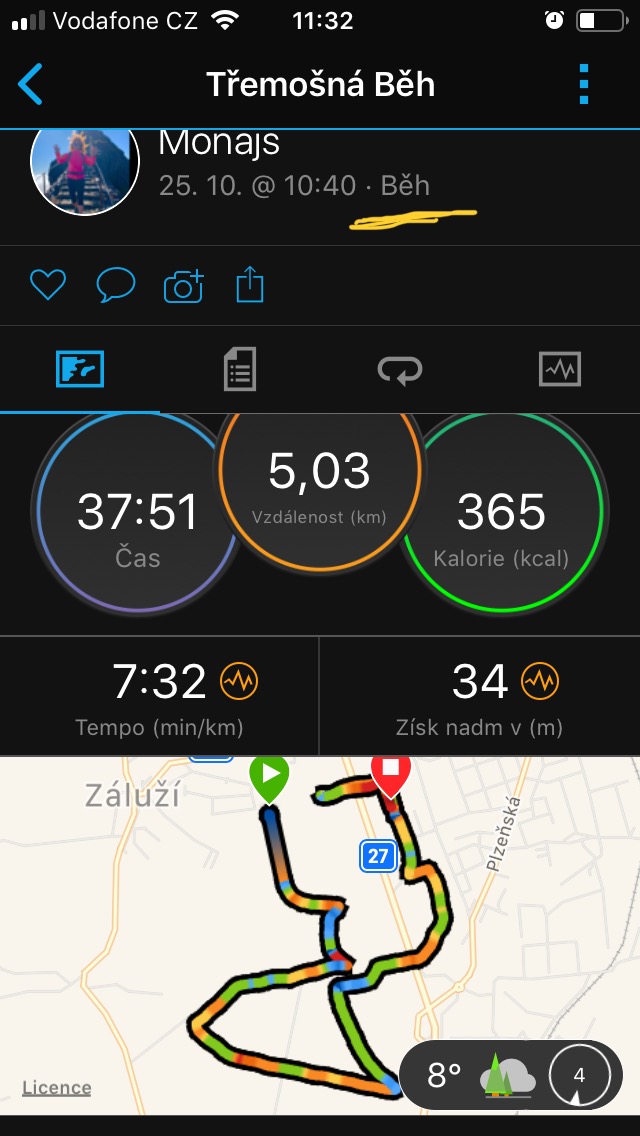Switch to the charts tab

point(559,369)
